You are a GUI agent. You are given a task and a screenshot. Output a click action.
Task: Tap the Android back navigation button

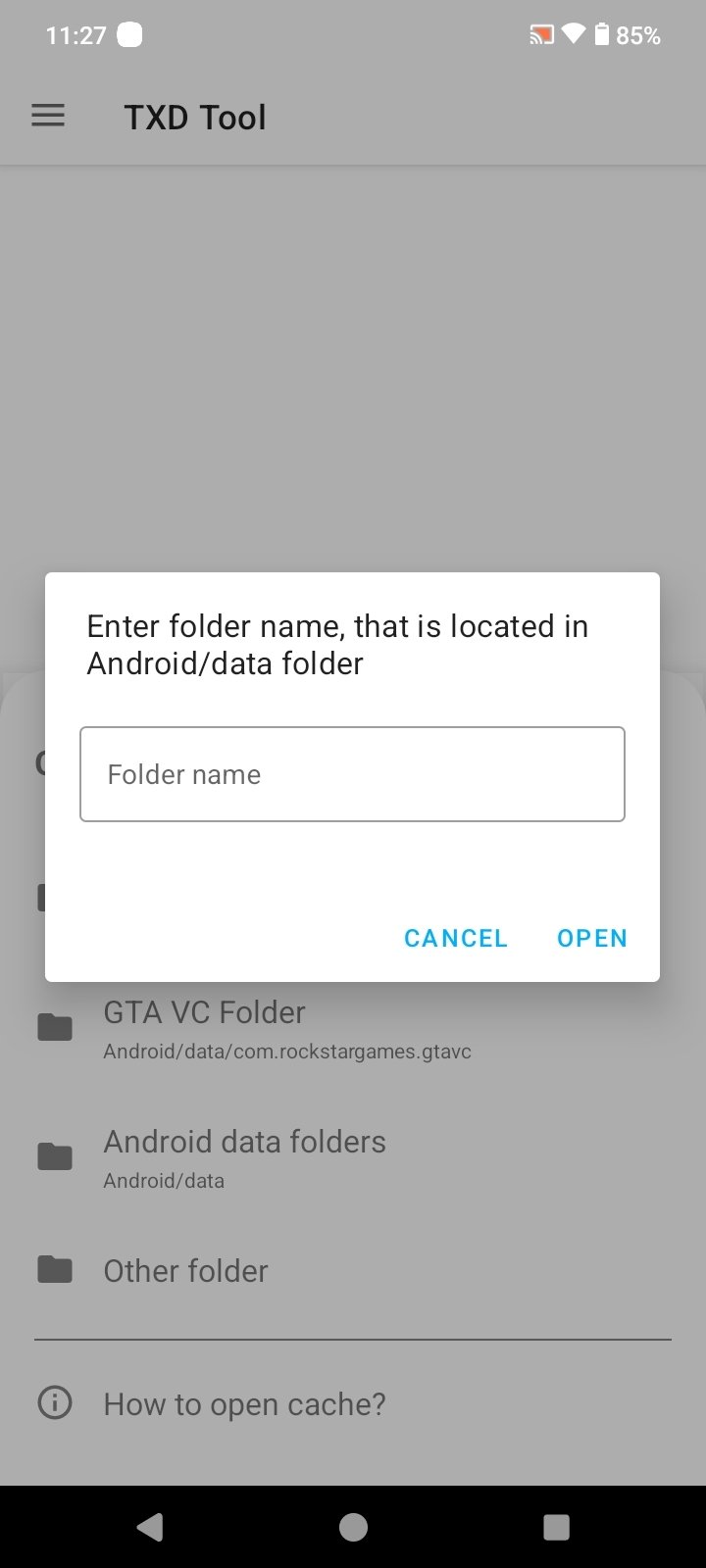tap(149, 1526)
